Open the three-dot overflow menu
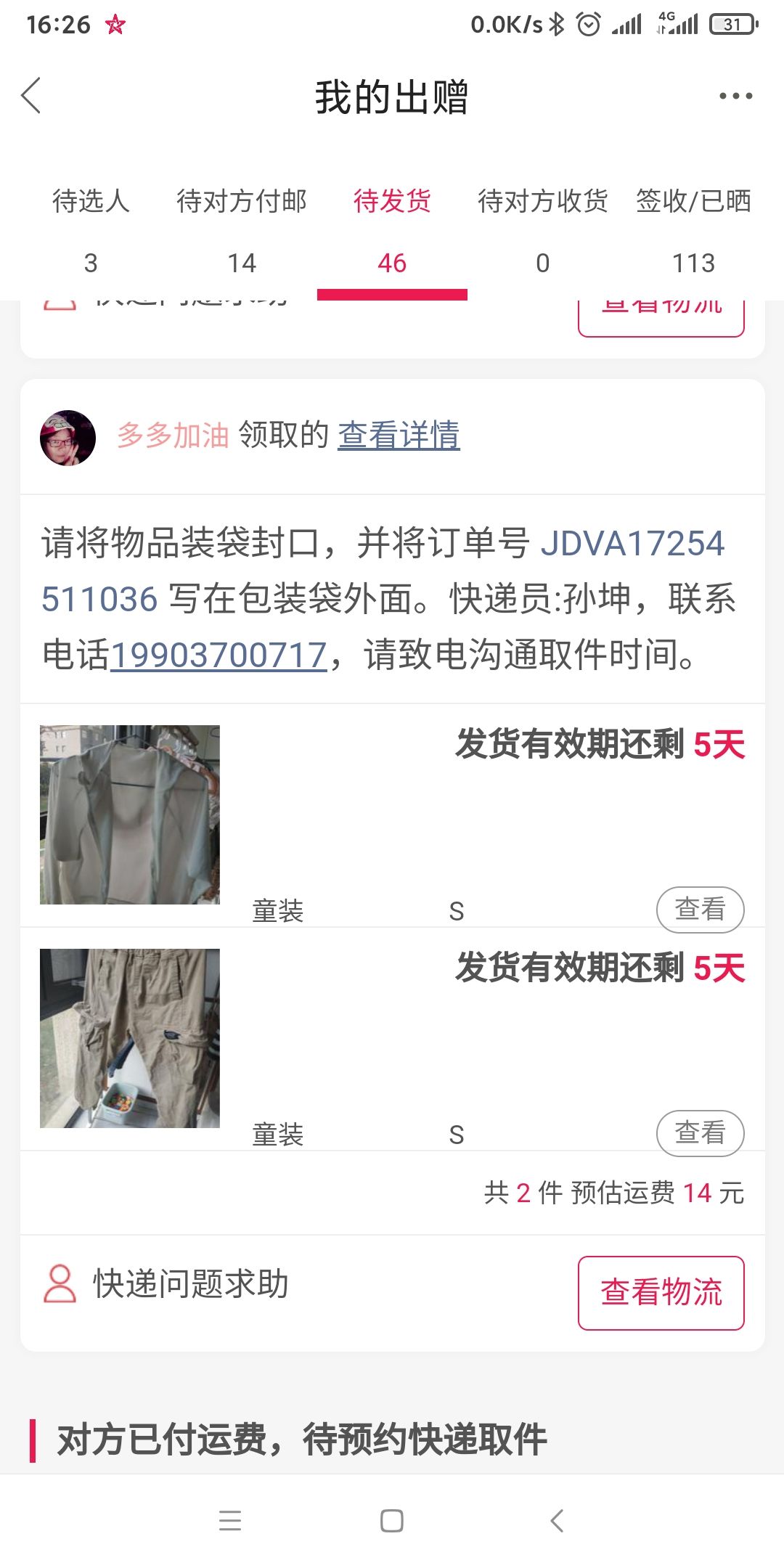 (x=735, y=96)
